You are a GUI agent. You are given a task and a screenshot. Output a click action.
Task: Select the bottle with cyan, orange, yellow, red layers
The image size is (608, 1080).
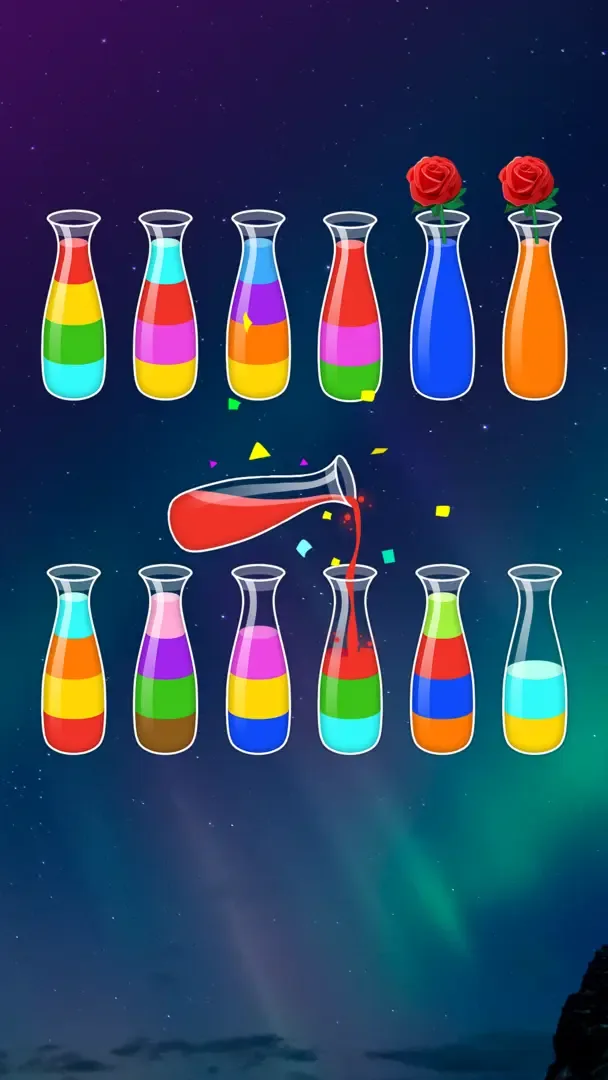74,665
